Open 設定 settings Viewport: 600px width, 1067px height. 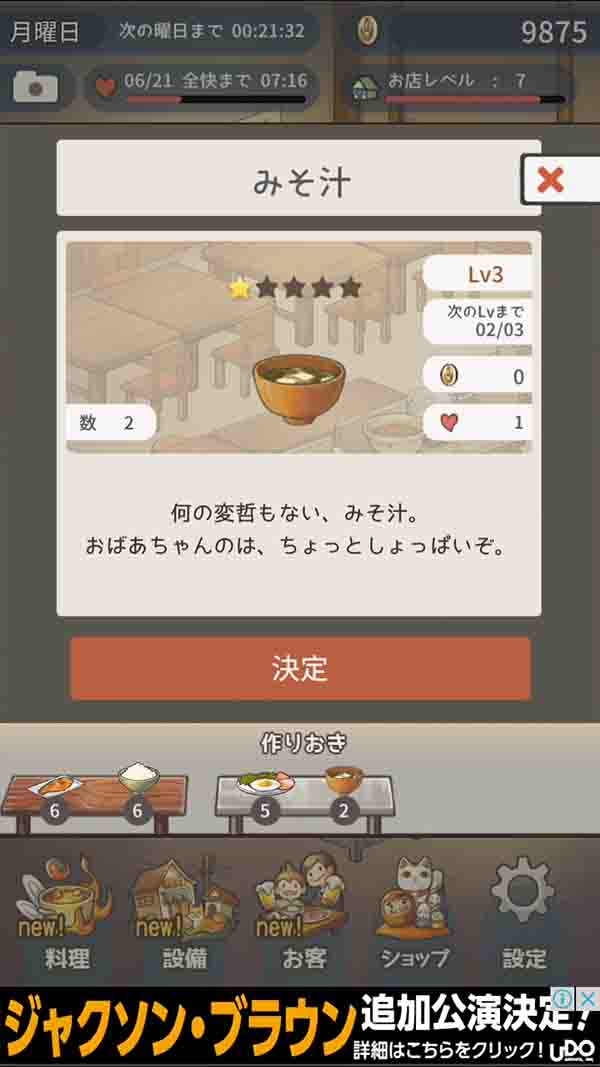click(524, 915)
